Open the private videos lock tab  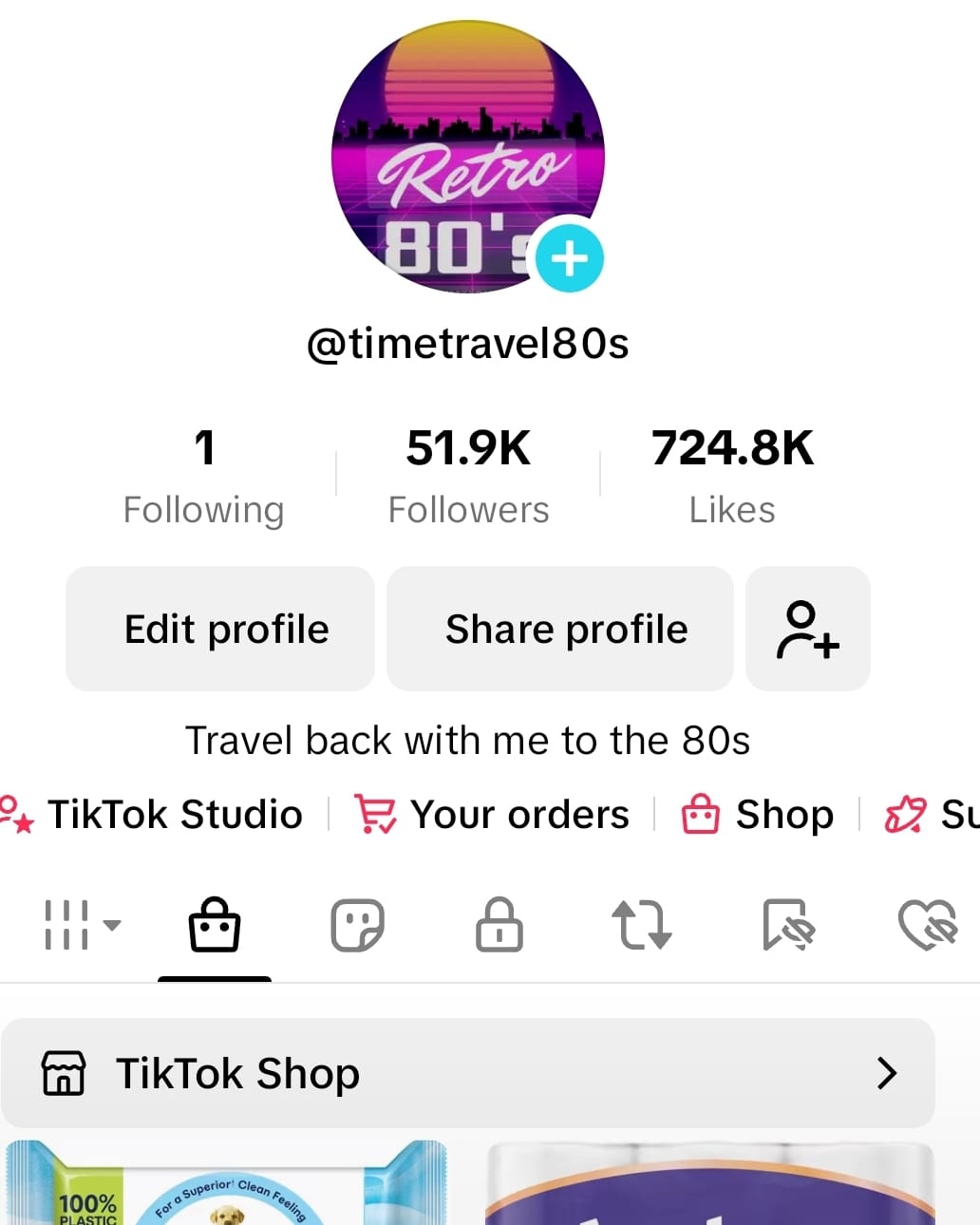pos(499,925)
